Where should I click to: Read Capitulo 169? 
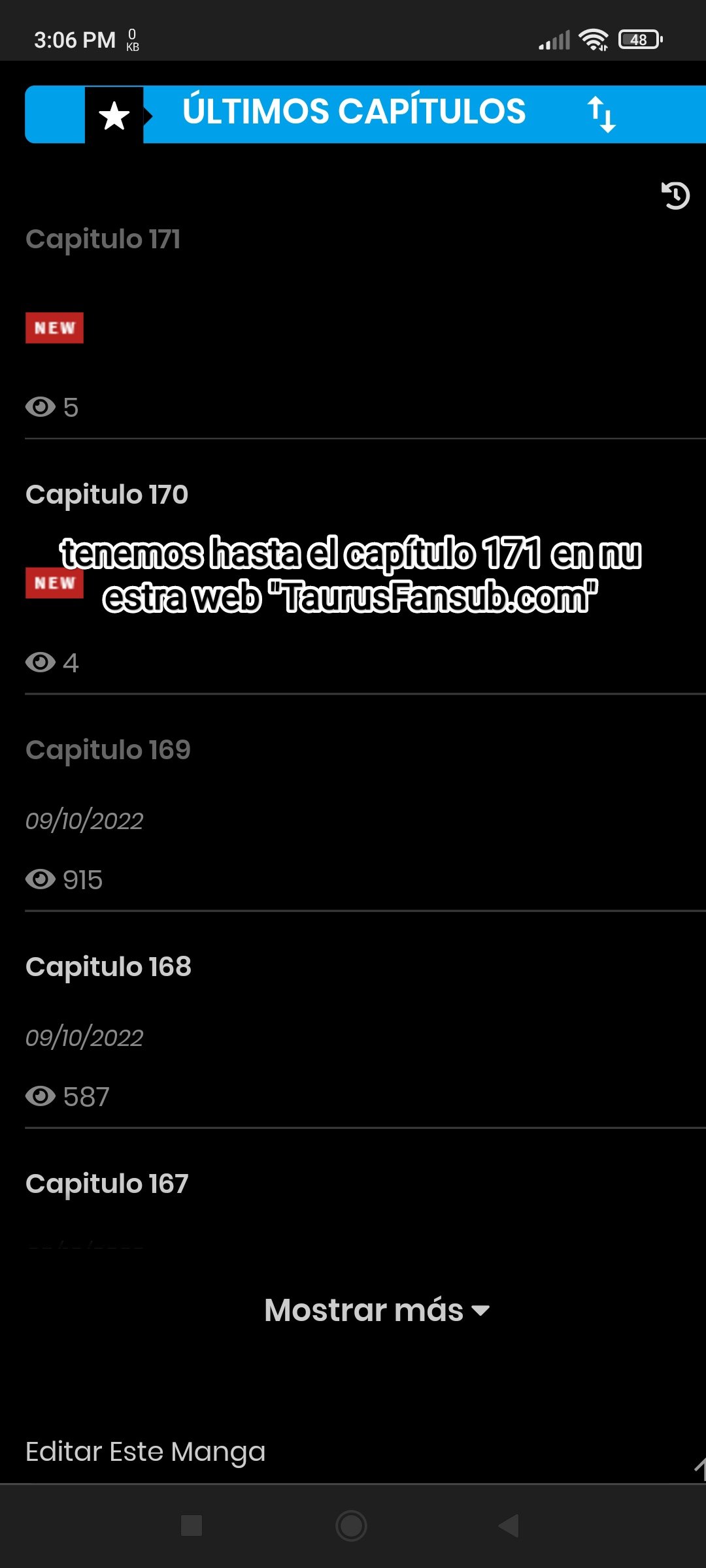pos(109,750)
